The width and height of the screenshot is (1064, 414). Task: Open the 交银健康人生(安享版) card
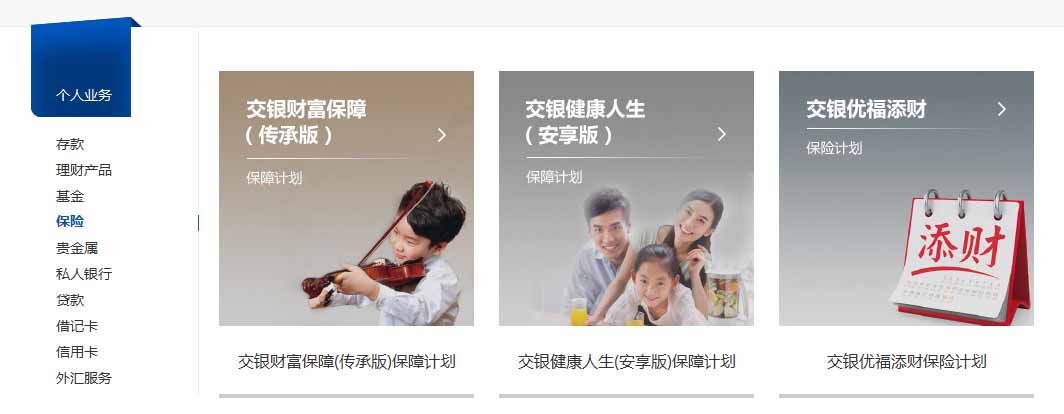[626, 198]
